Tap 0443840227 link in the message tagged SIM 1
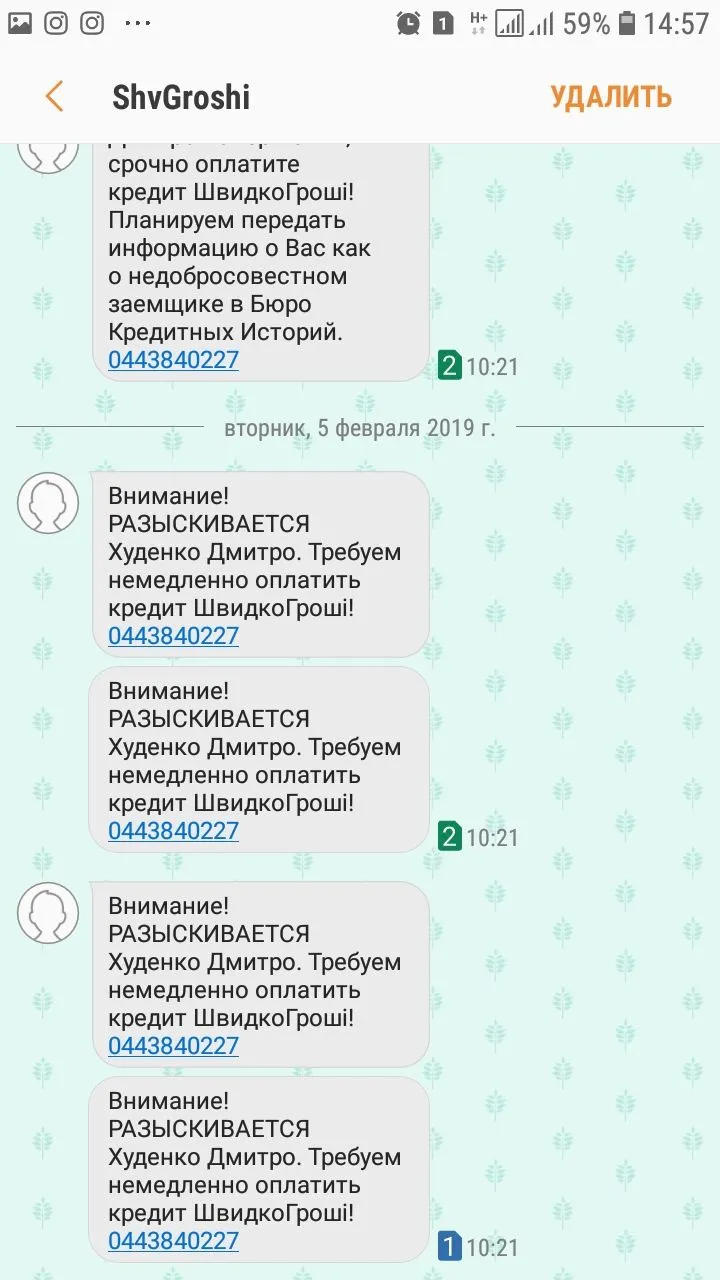The image size is (720, 1280). click(173, 1241)
